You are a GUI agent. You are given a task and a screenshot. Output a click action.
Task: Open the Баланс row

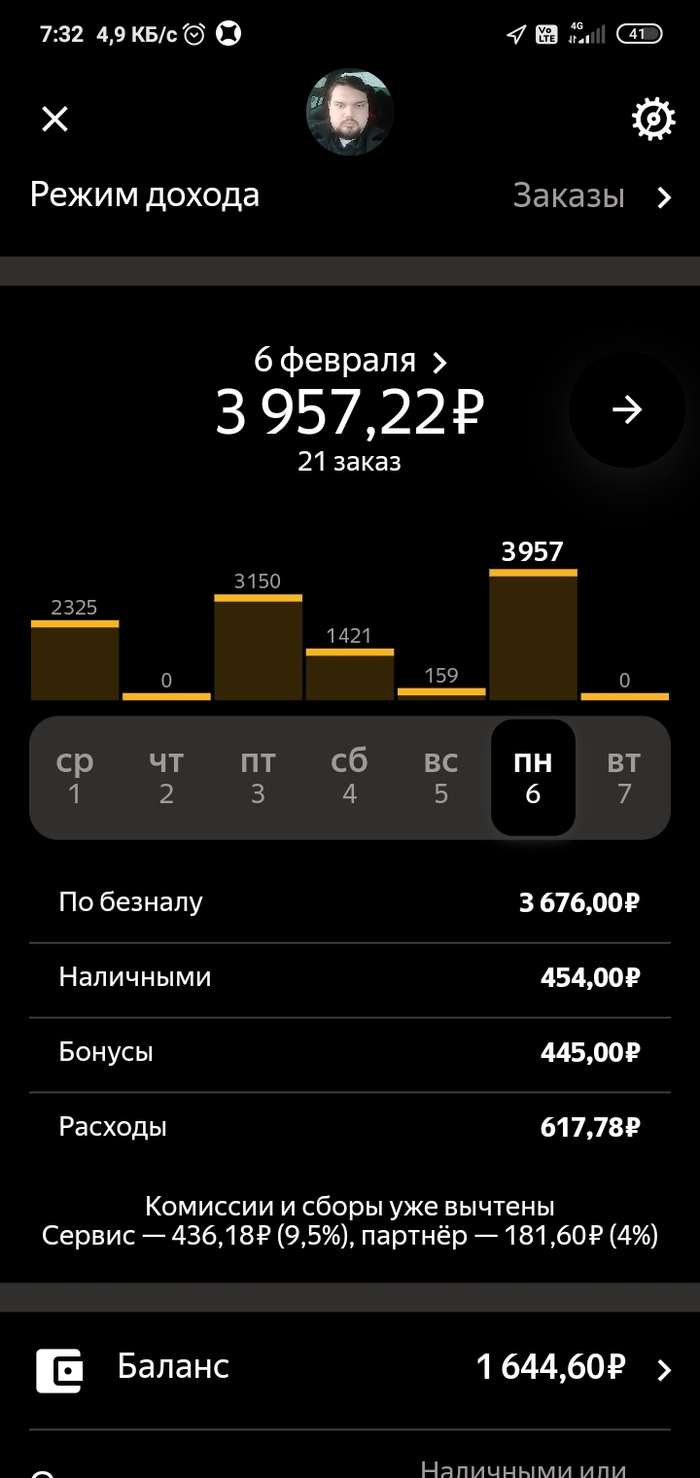350,1367
